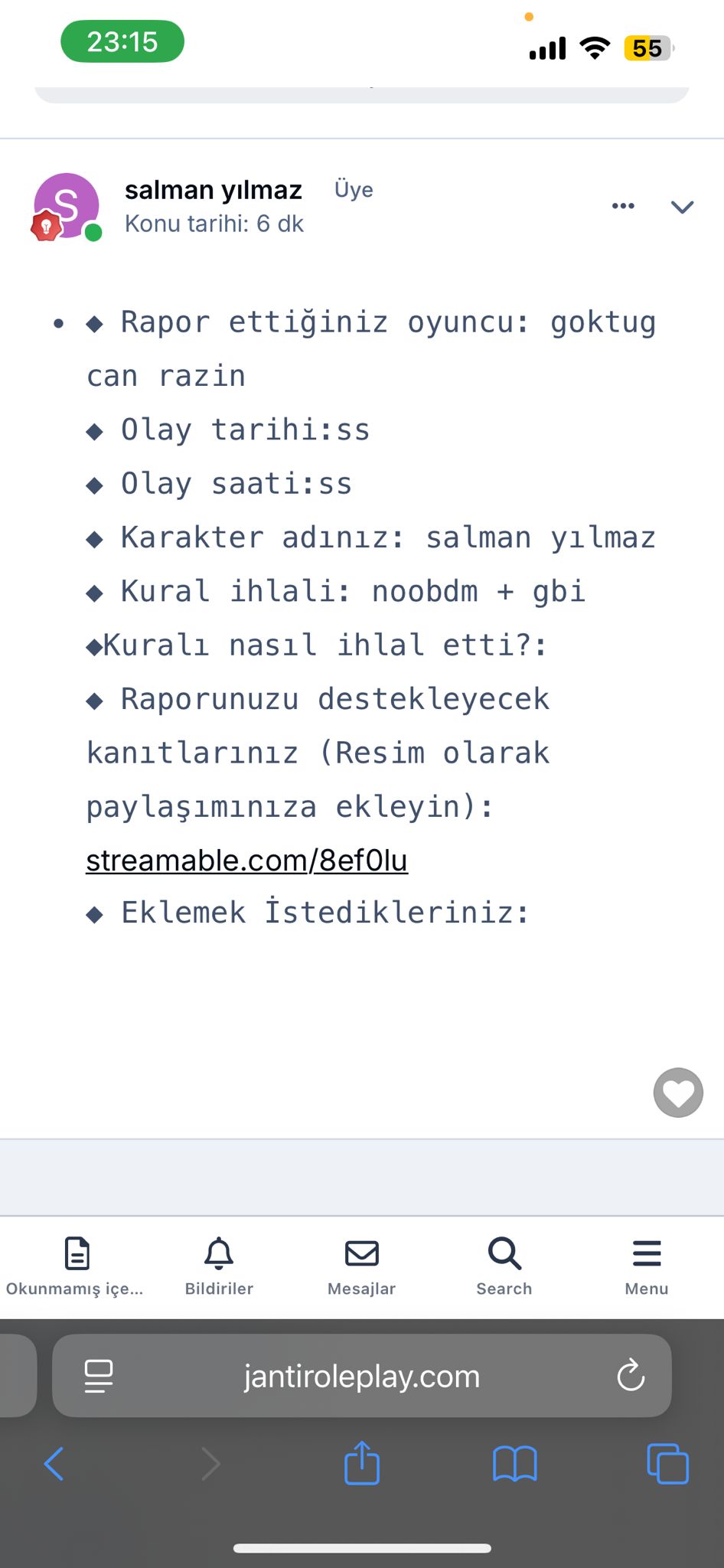Share this page from Safari

click(362, 1462)
